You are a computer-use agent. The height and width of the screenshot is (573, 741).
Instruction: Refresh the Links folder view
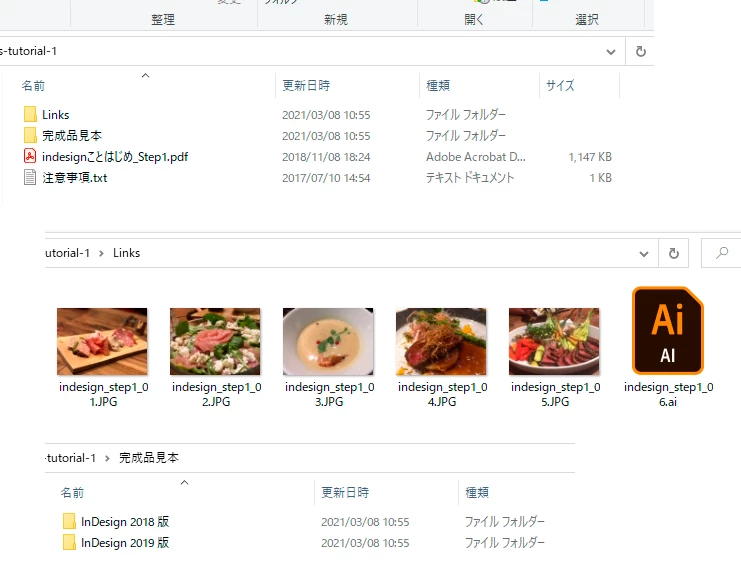pos(674,254)
